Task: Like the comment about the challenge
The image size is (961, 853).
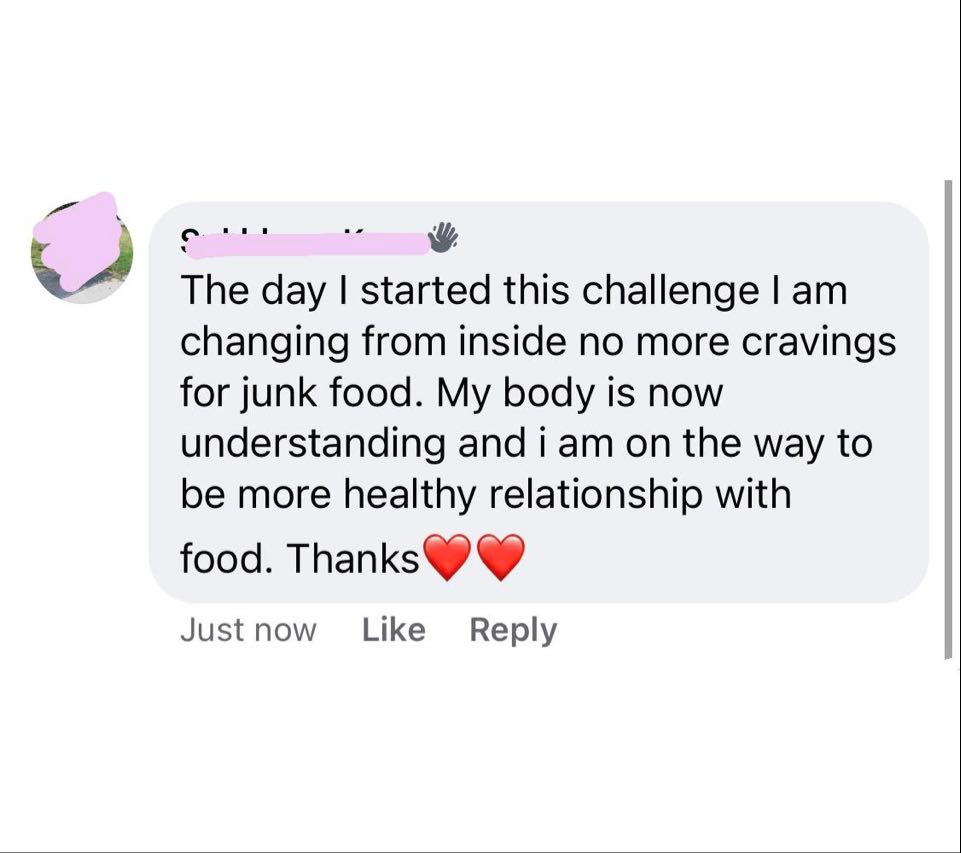Action: [x=393, y=630]
